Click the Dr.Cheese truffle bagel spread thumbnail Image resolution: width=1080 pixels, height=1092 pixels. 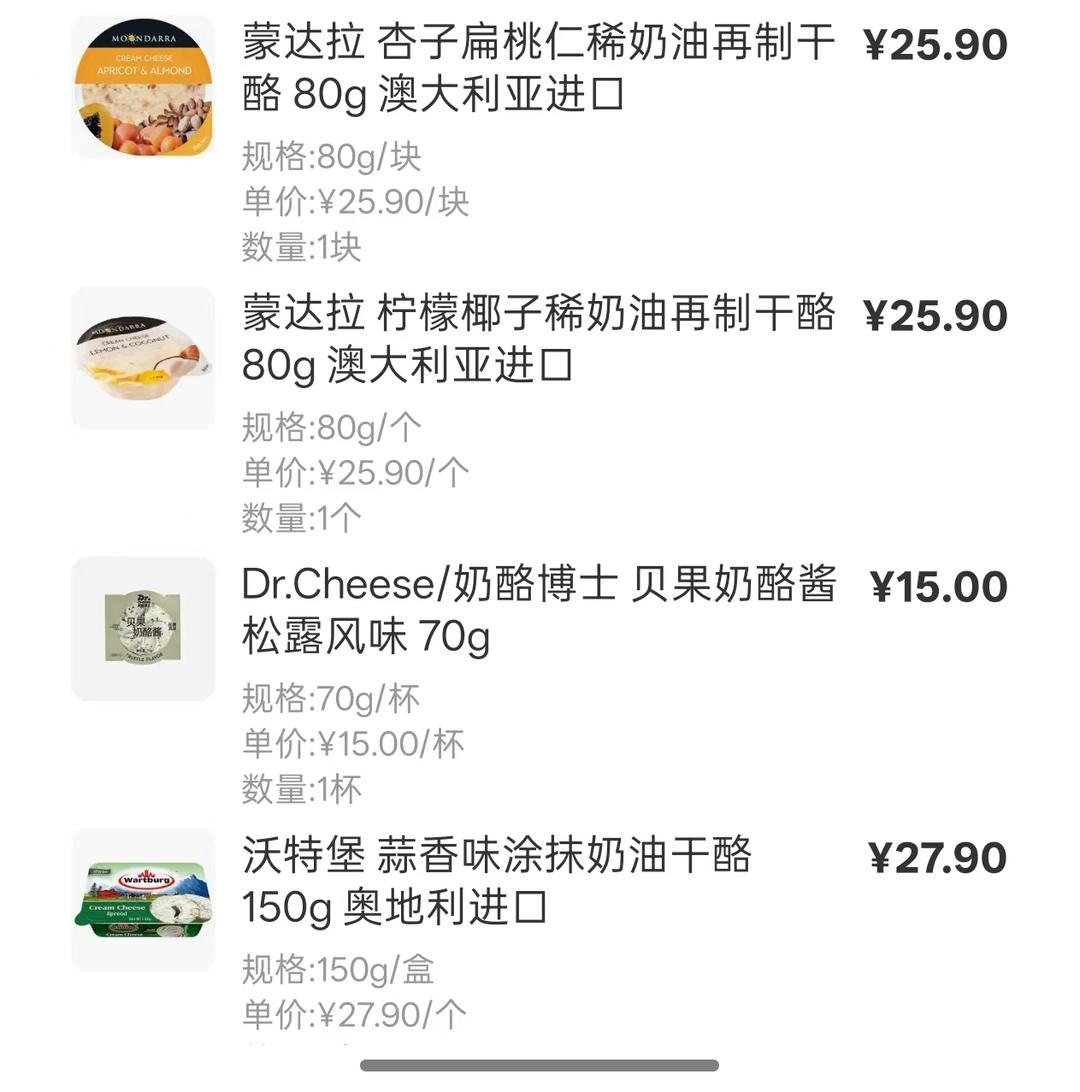(142, 628)
